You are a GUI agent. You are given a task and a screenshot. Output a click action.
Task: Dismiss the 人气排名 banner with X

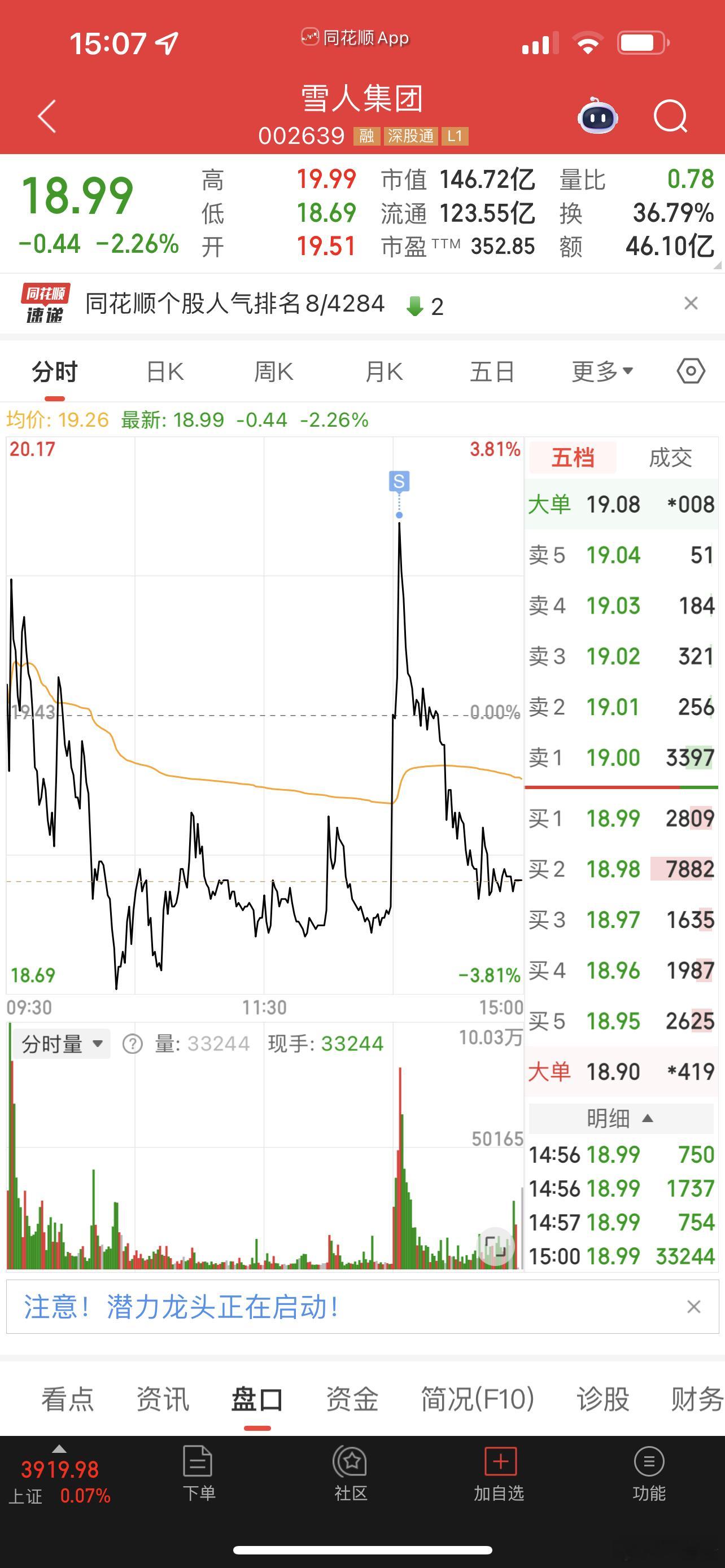tap(691, 303)
